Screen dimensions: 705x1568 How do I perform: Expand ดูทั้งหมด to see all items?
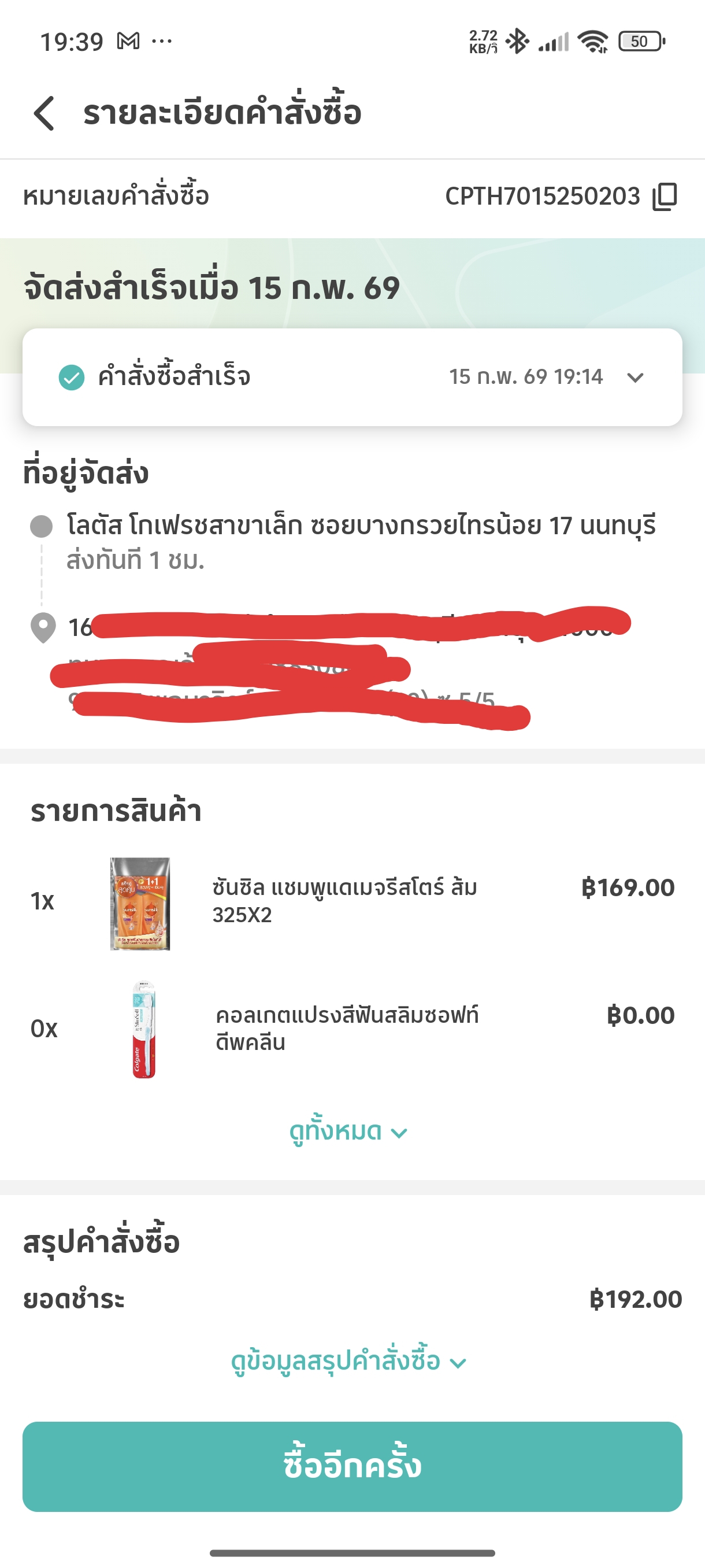pyautogui.click(x=348, y=1131)
